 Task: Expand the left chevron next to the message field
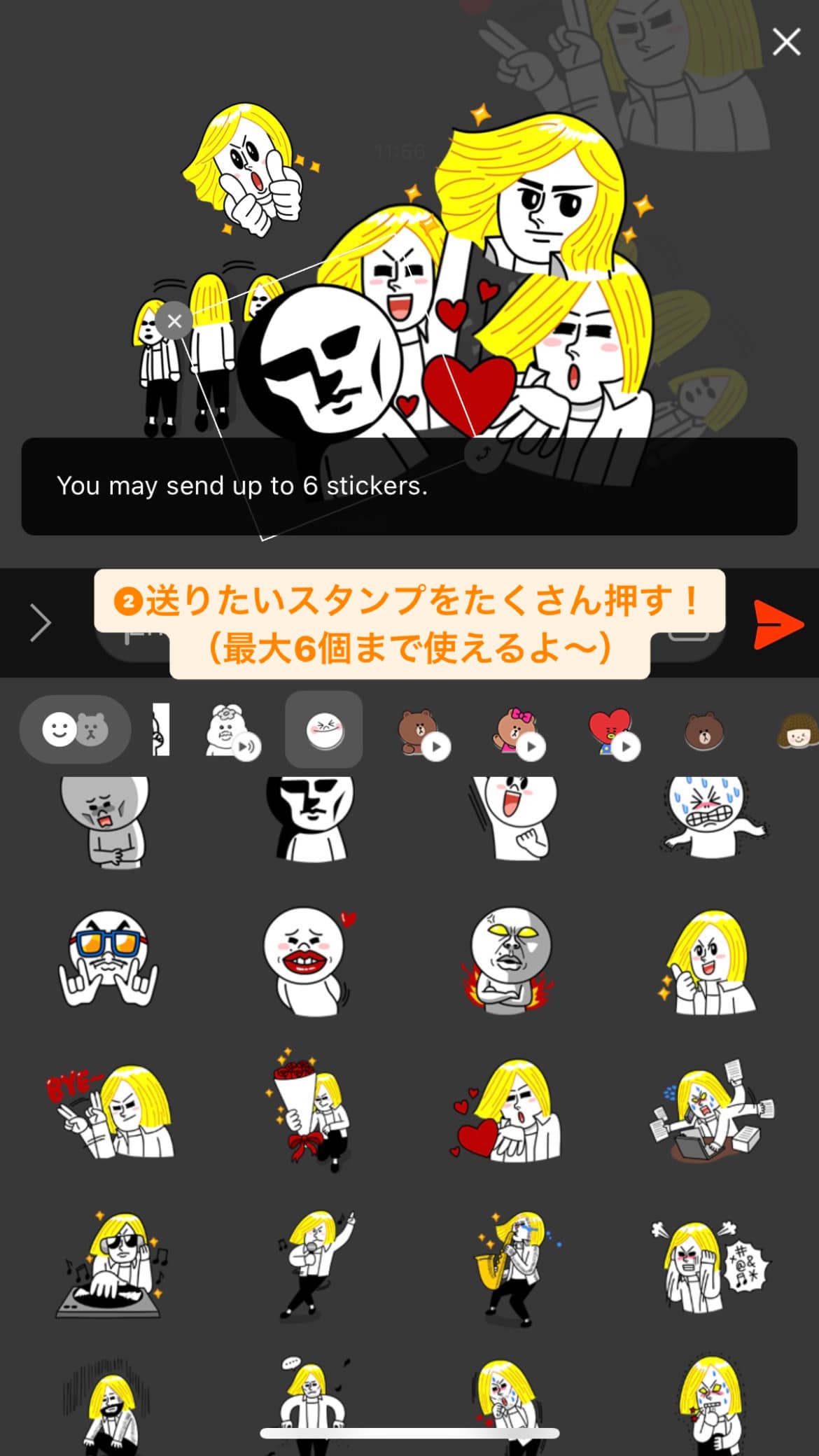pos(41,623)
